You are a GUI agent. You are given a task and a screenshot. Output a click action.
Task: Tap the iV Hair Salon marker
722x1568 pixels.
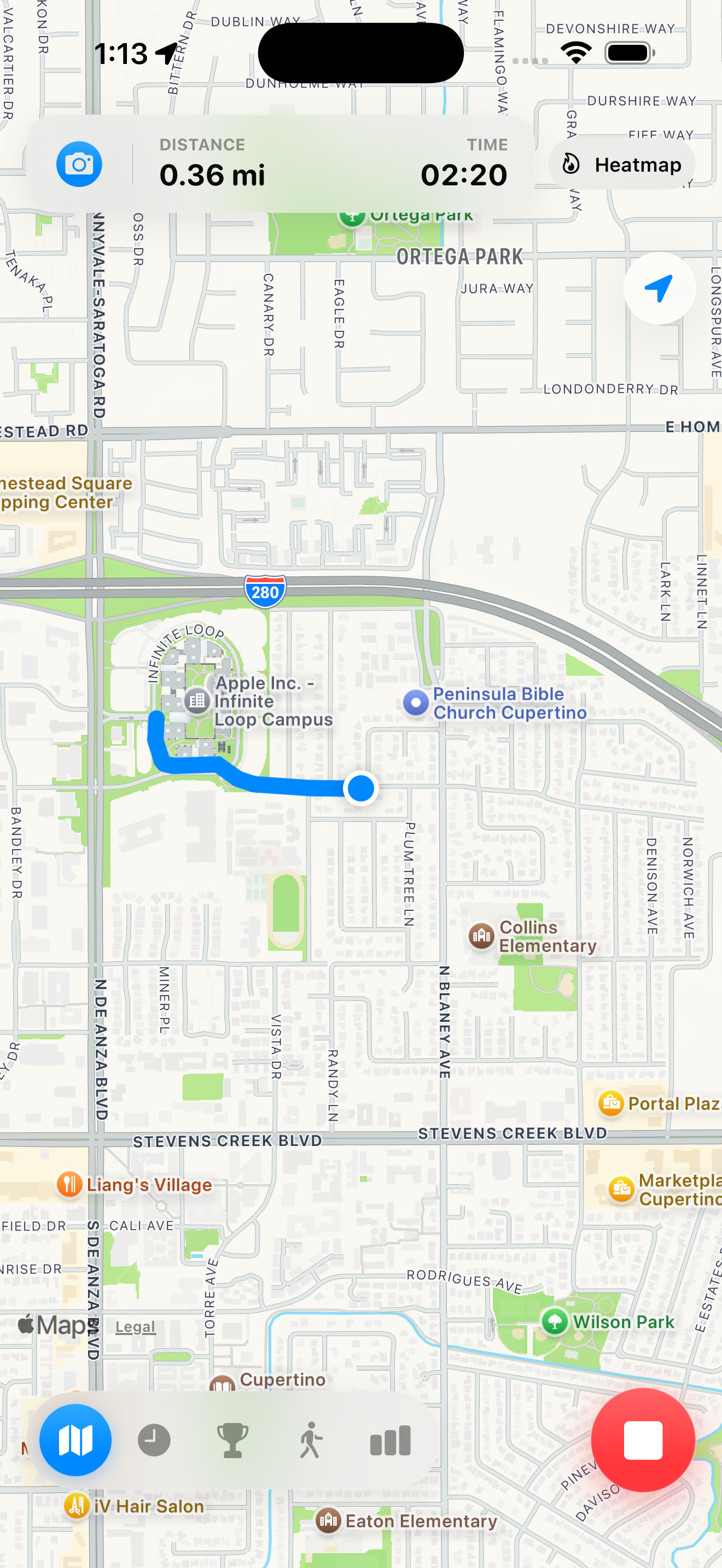[77, 1506]
